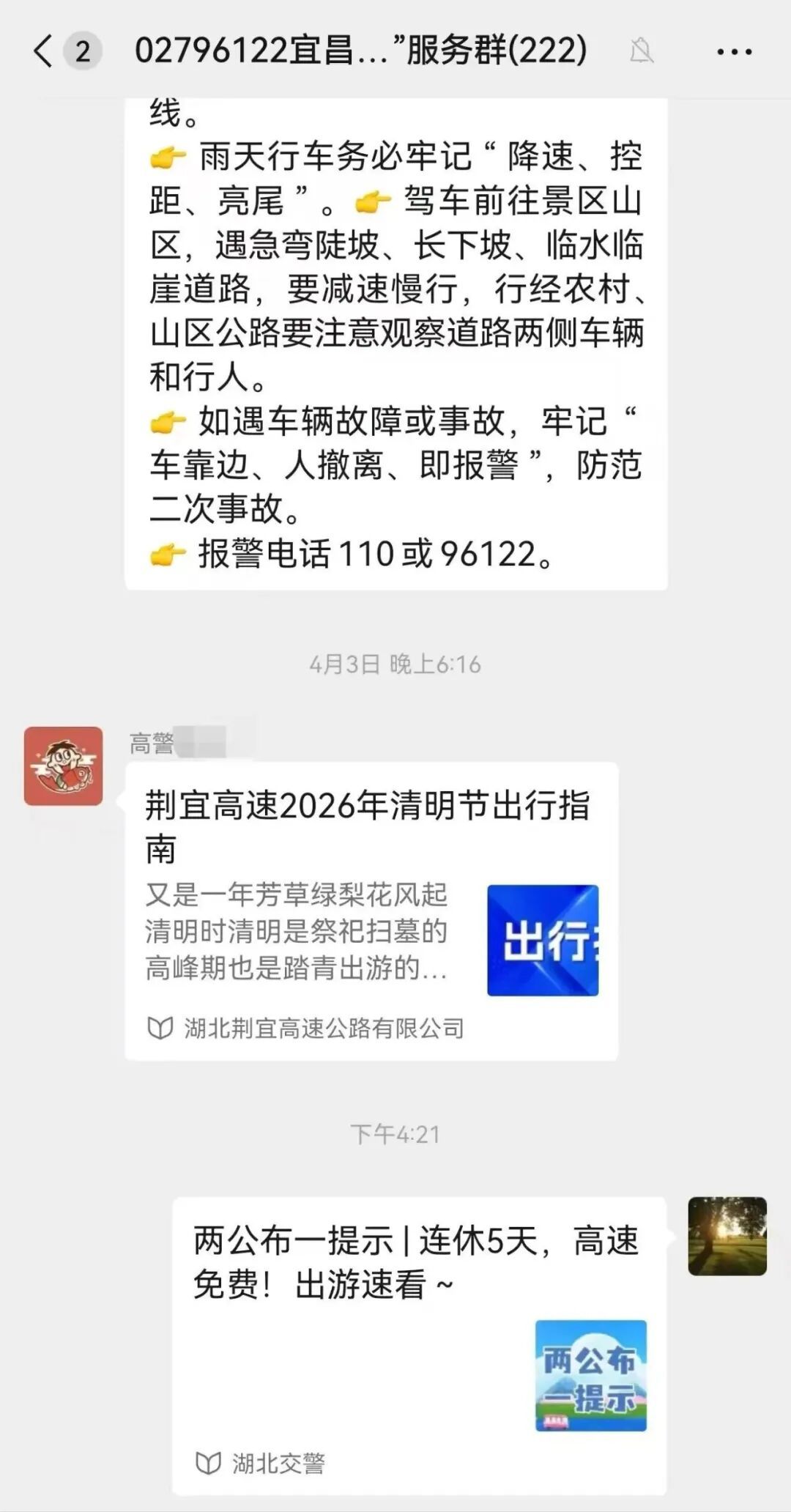The width and height of the screenshot is (791, 1512).
Task: Go back to the chat list
Action: tap(44, 51)
